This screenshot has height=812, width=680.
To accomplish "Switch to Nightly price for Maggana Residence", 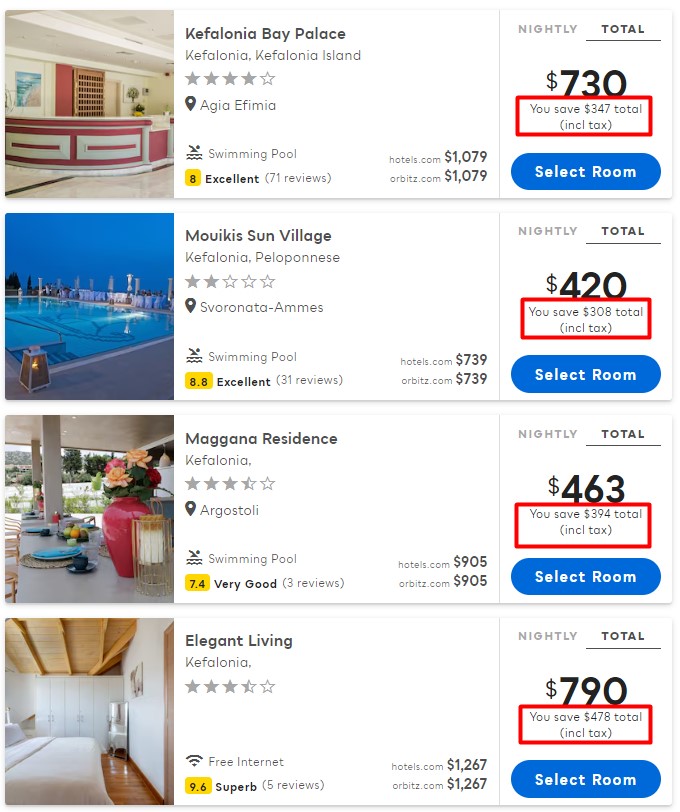I will [547, 434].
